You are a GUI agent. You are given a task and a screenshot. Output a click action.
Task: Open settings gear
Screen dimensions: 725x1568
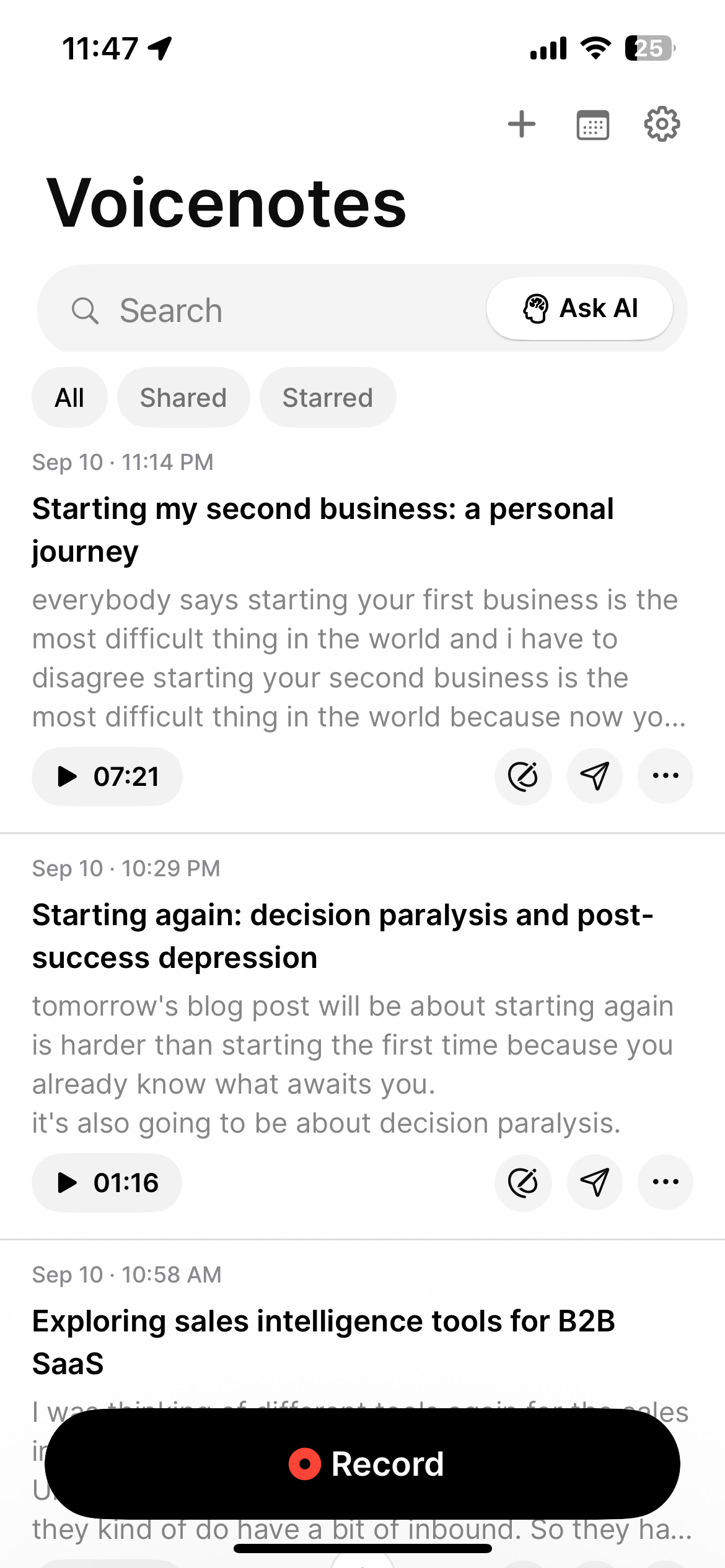tap(662, 124)
